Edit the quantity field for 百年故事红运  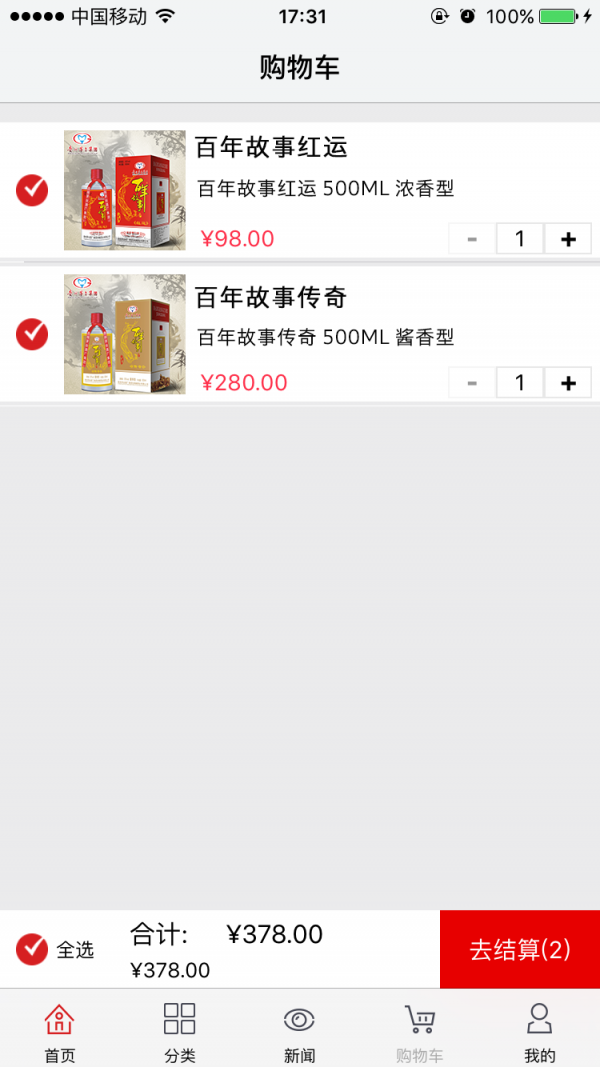point(520,239)
